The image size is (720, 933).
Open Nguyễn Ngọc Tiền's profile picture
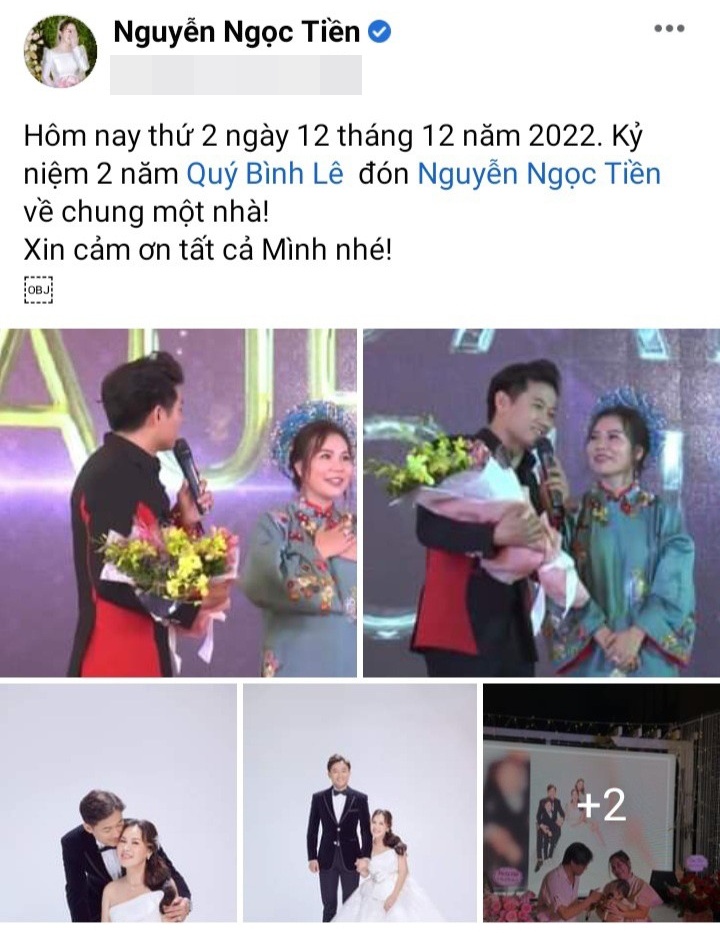[61, 50]
